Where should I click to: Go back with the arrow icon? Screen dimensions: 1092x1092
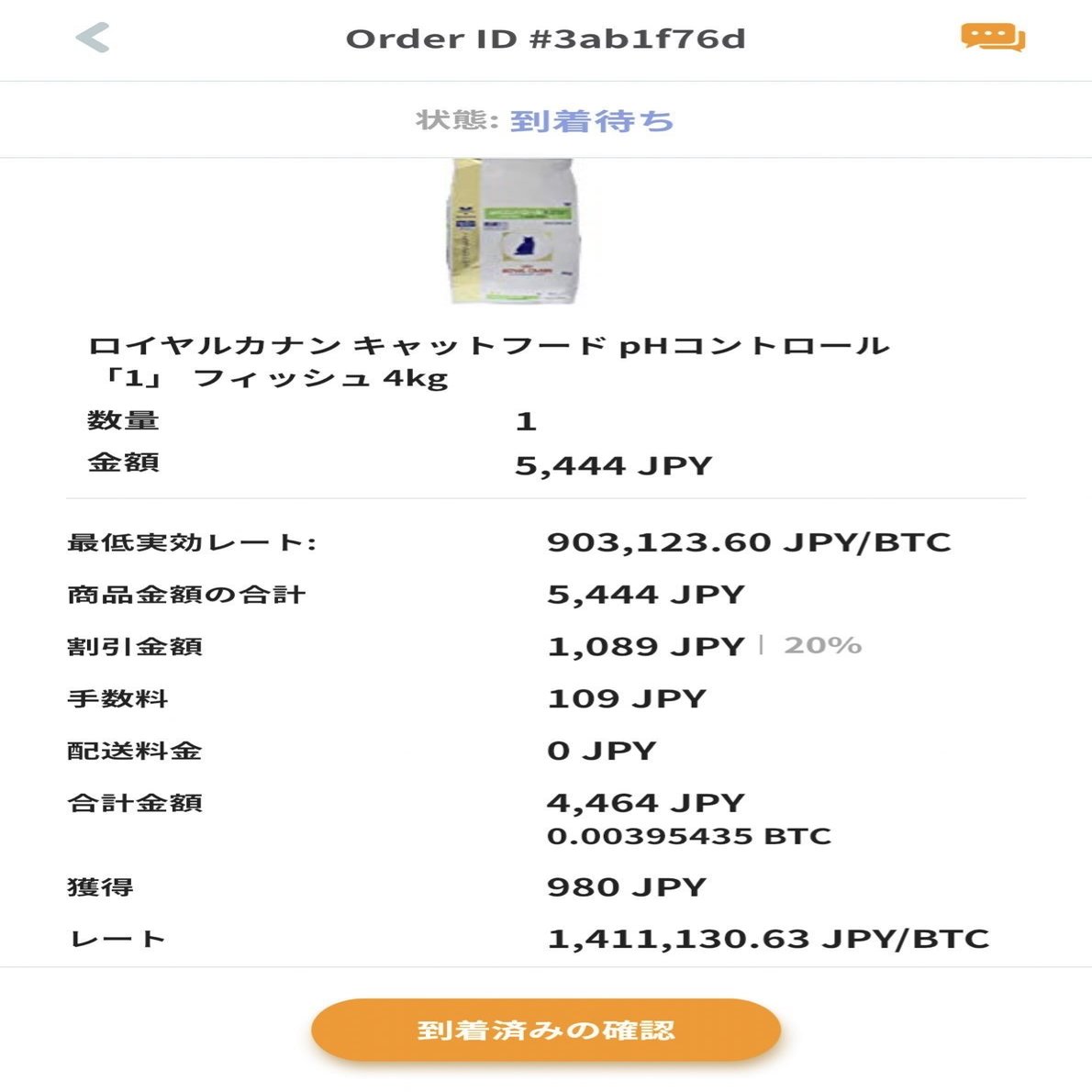(93, 39)
